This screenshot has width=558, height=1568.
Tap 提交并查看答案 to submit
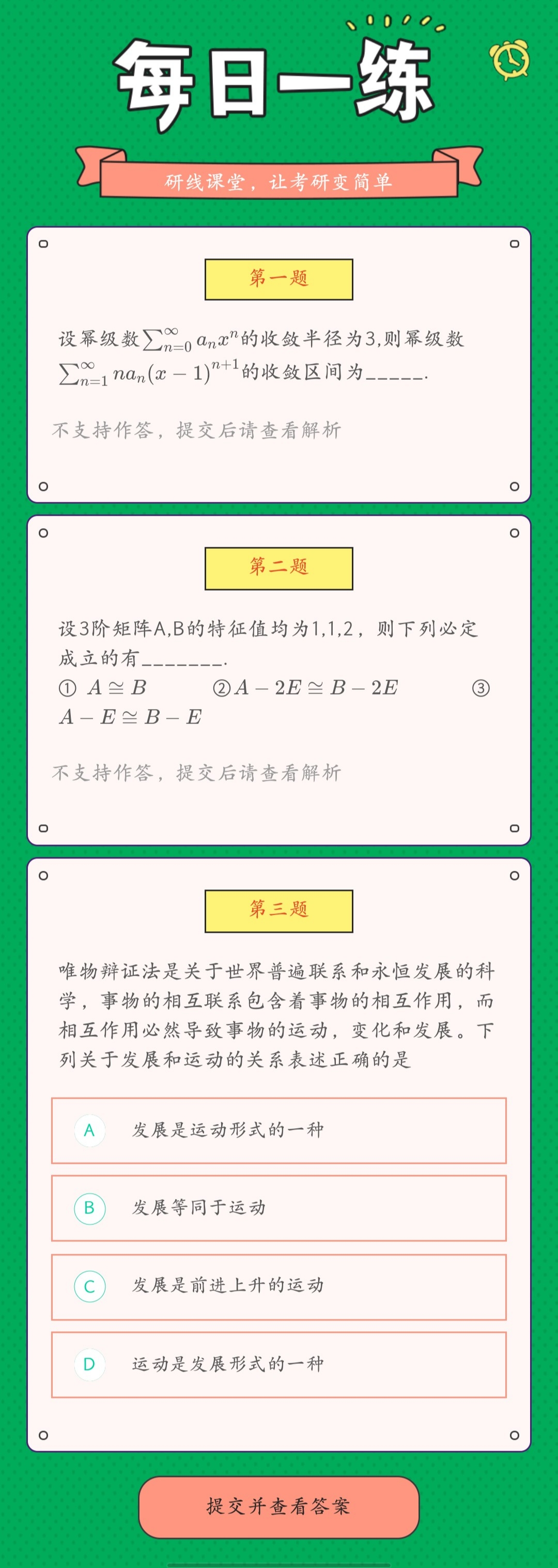point(278,1506)
